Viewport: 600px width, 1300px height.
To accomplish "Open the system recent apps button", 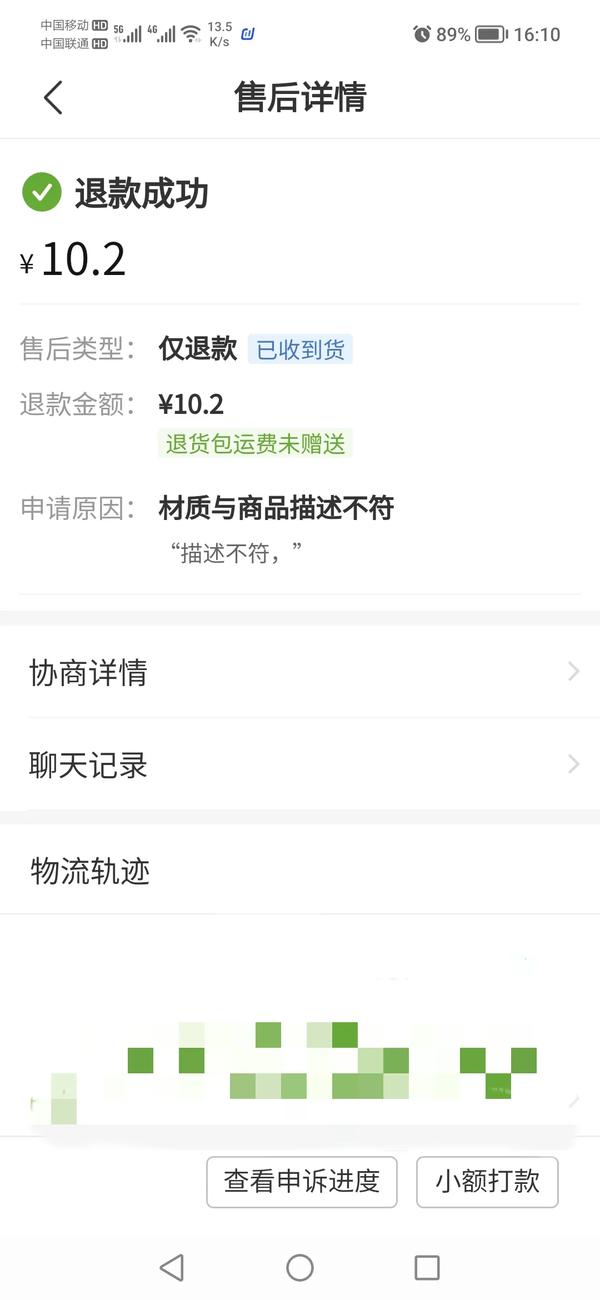I will point(427,1268).
